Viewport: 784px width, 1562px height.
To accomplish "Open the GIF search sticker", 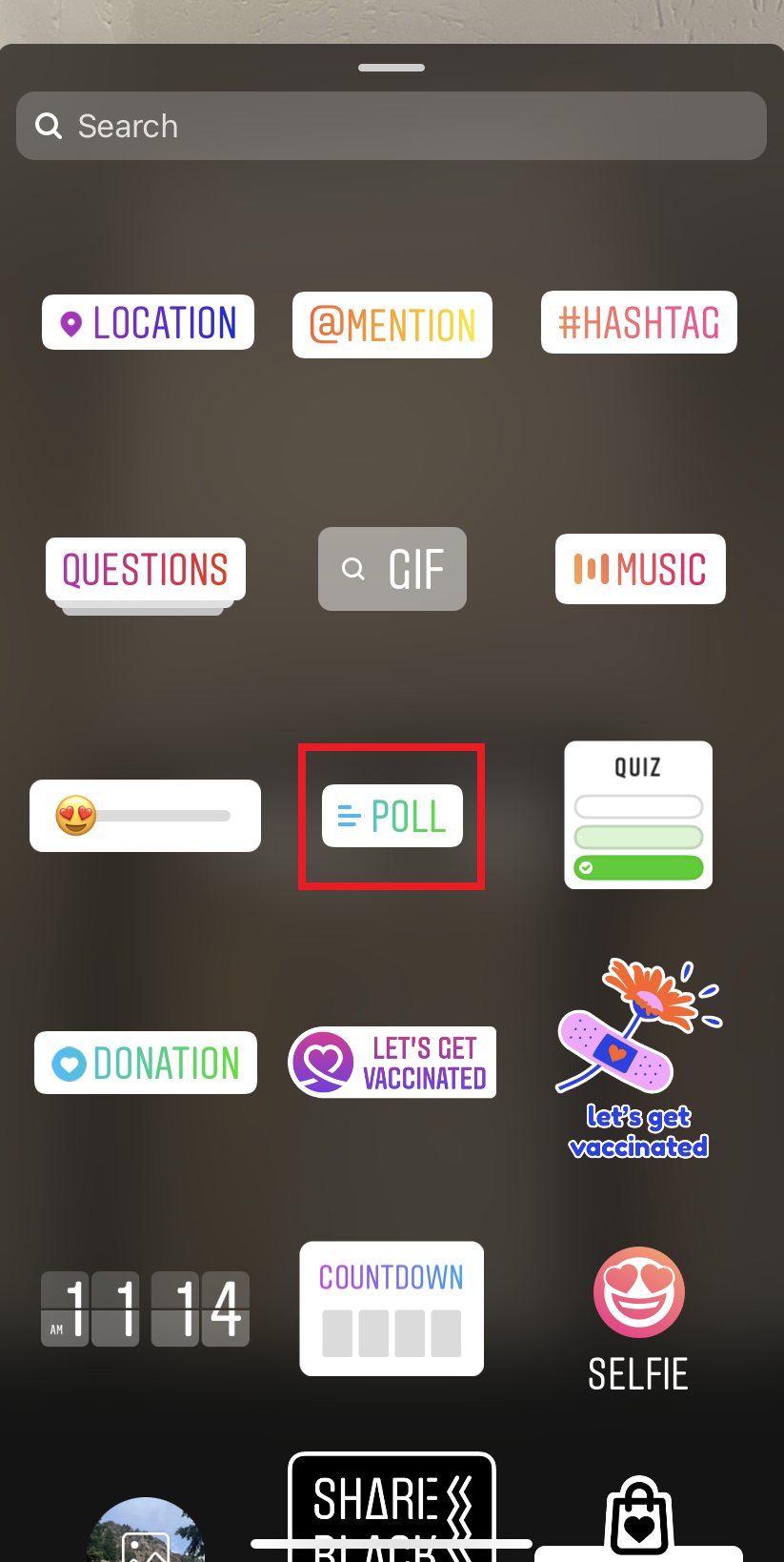I will tap(392, 569).
